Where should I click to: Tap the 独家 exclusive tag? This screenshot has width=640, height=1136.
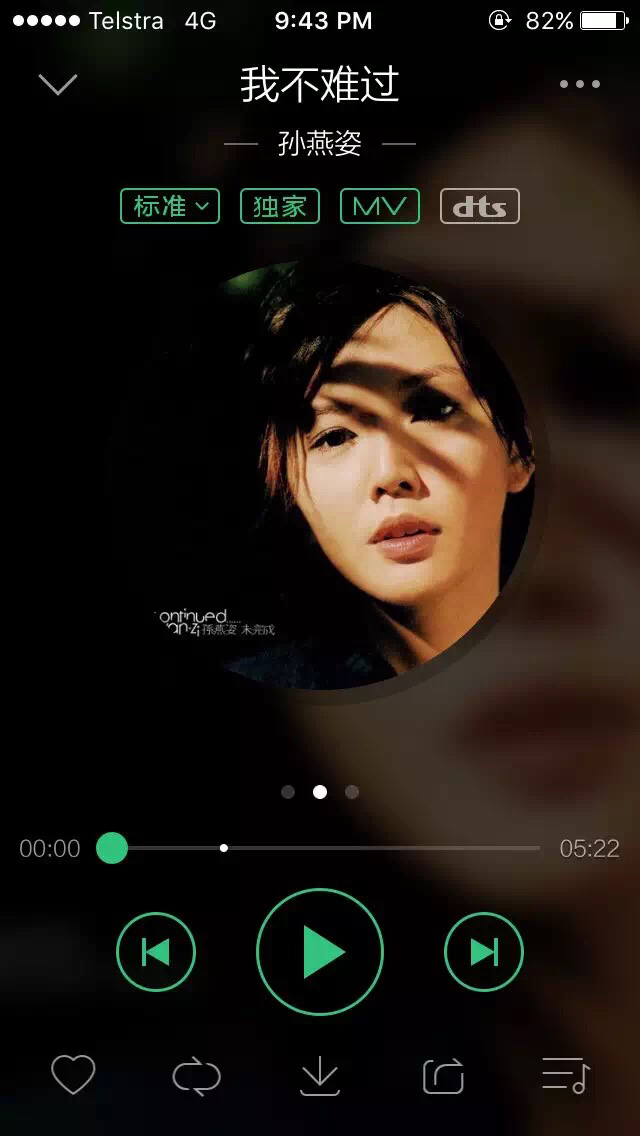point(280,206)
